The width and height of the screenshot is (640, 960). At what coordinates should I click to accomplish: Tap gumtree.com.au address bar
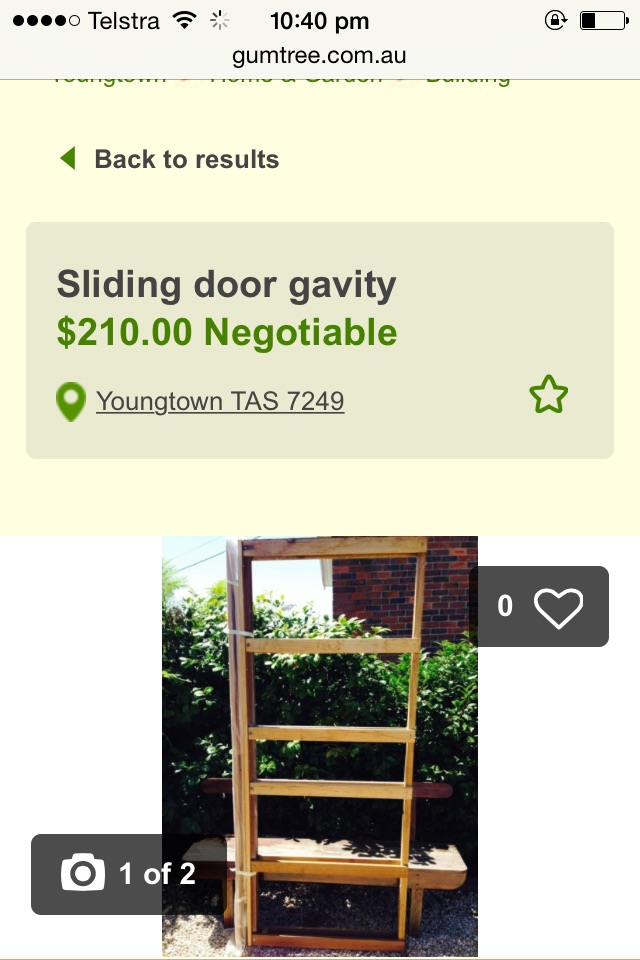[x=319, y=56]
